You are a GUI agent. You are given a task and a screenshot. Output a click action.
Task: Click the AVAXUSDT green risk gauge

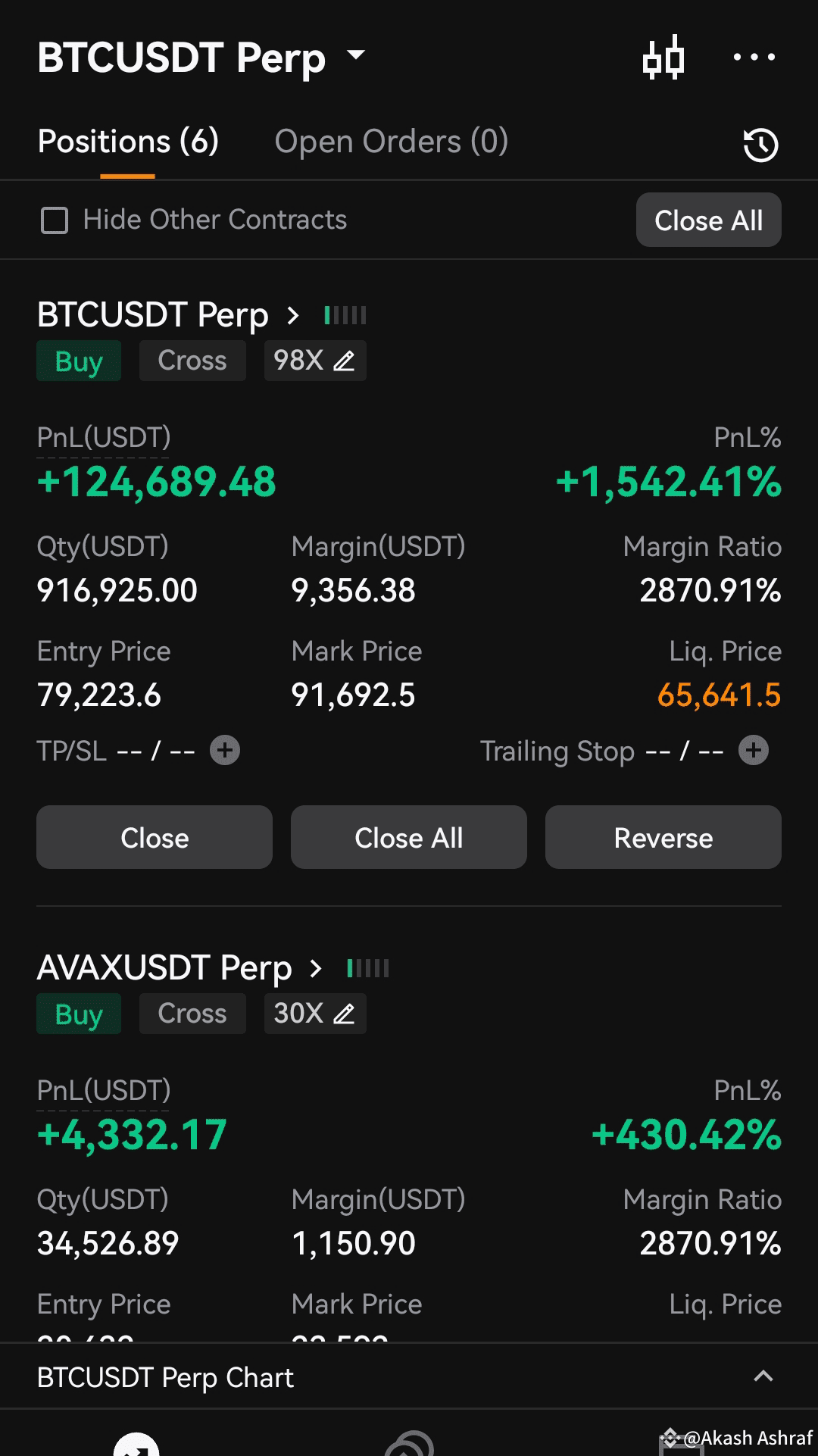[367, 968]
